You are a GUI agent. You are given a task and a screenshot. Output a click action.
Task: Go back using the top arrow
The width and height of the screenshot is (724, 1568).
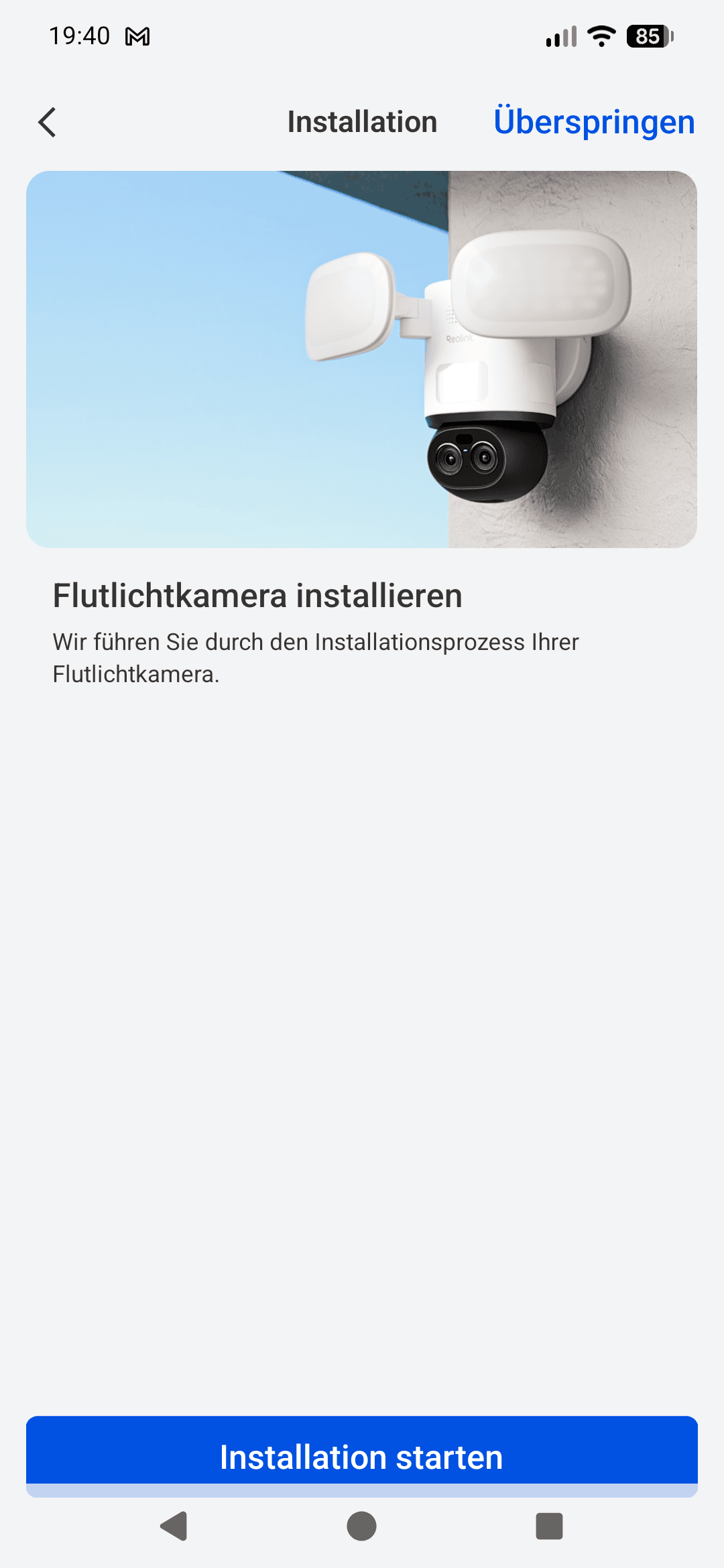[x=47, y=122]
